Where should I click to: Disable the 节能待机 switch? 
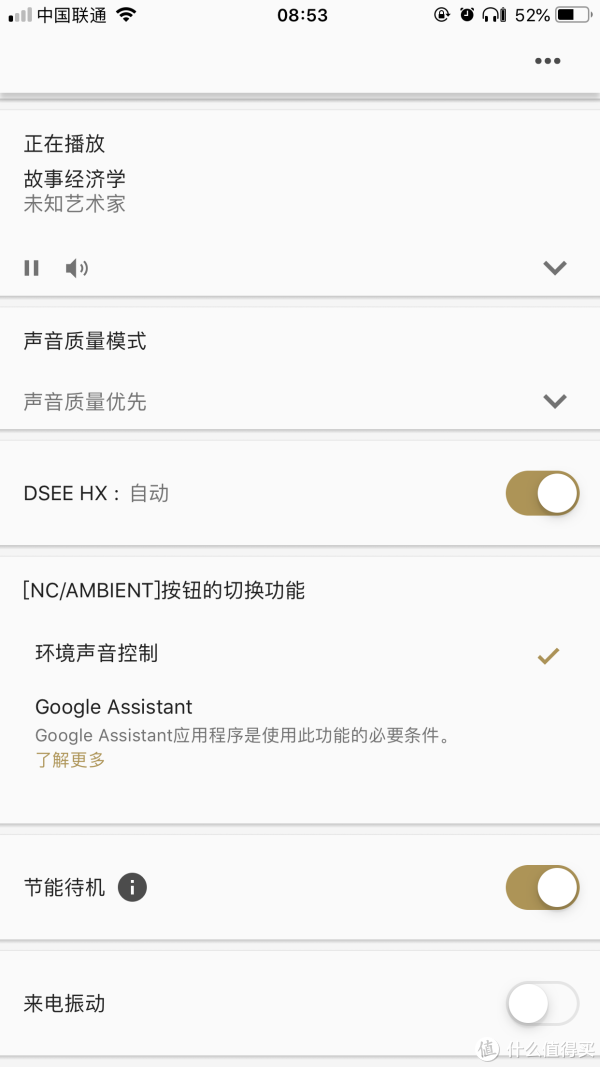[x=542, y=887]
